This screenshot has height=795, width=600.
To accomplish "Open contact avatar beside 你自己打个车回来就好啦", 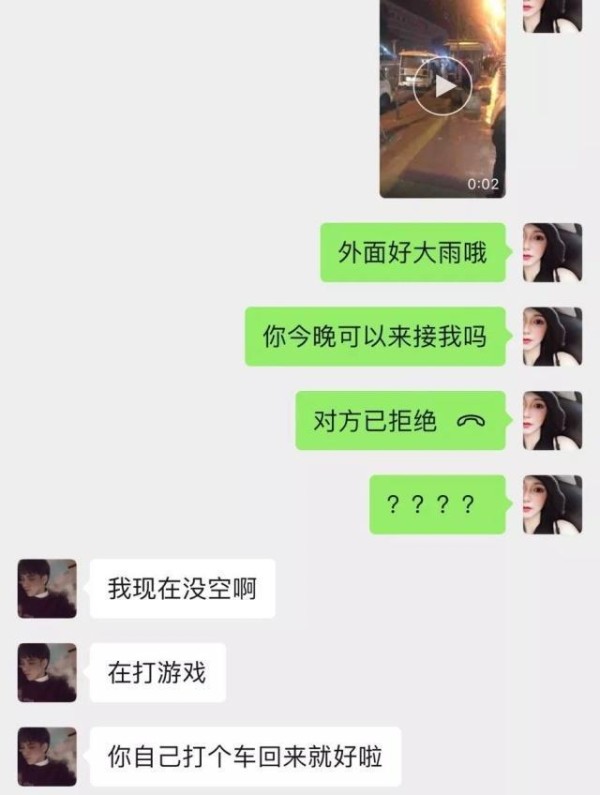I will tap(47, 756).
